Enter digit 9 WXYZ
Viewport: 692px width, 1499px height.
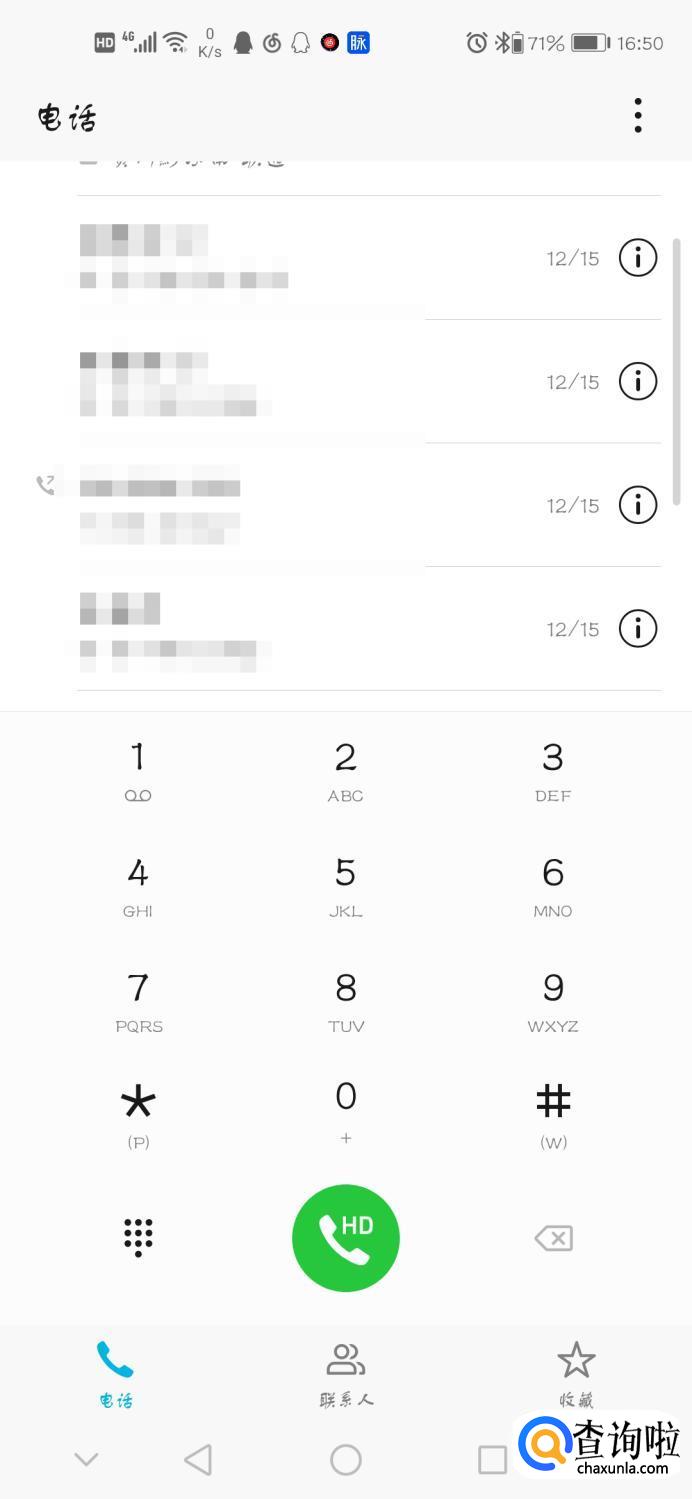click(x=553, y=1001)
